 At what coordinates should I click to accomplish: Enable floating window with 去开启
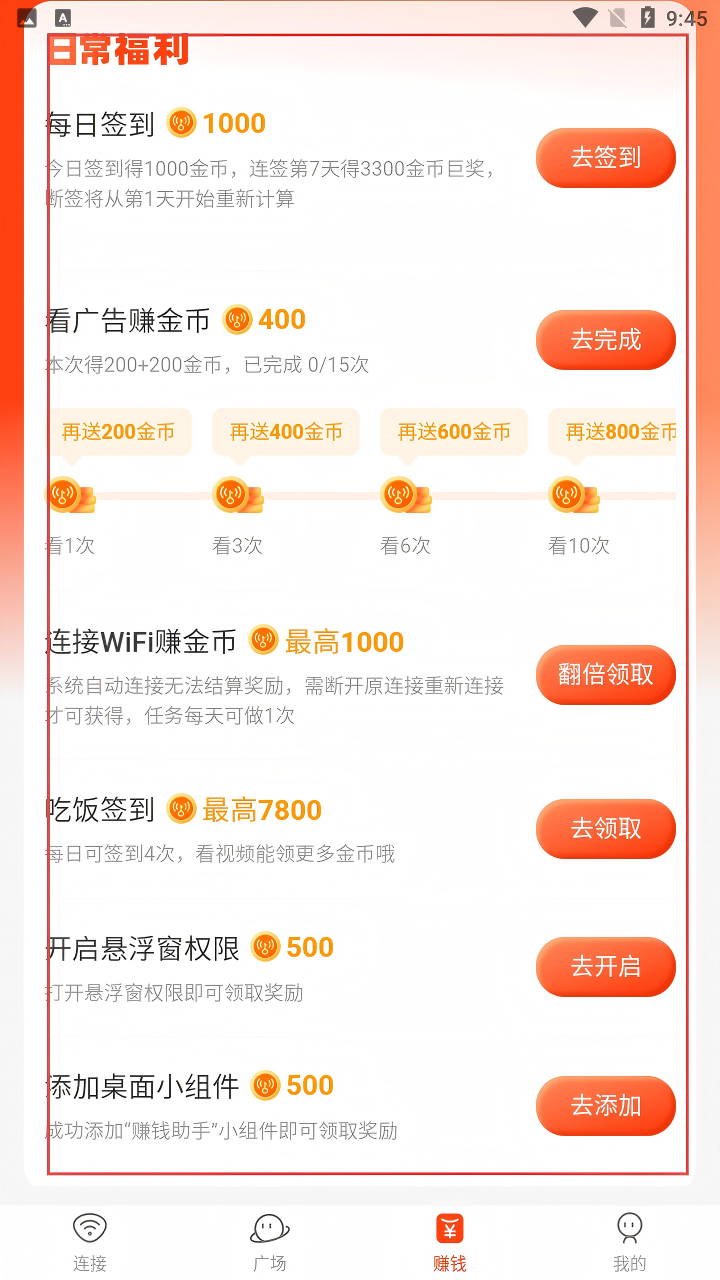[x=606, y=966]
